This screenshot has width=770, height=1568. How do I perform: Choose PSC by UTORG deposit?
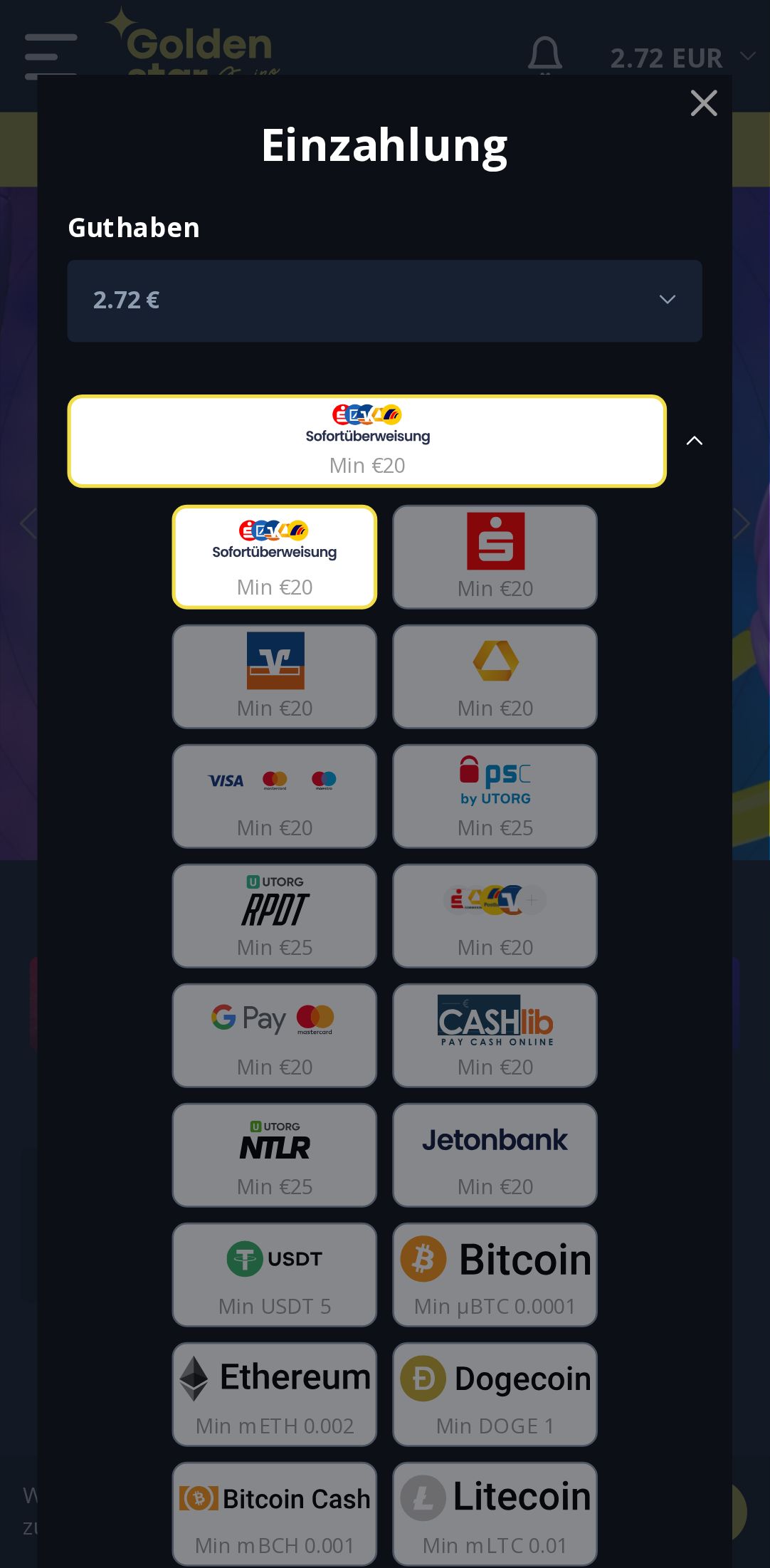(x=495, y=796)
